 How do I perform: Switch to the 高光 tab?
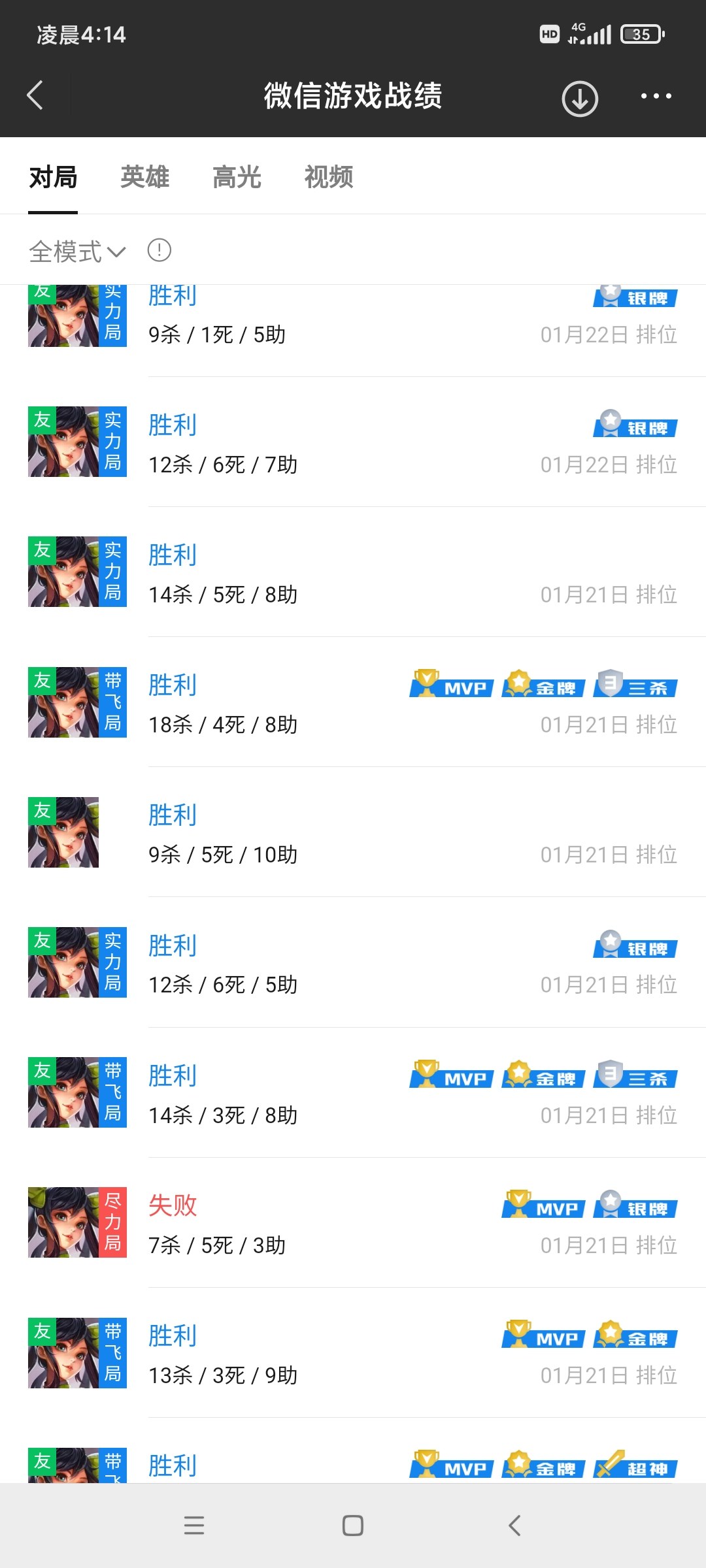(x=237, y=177)
